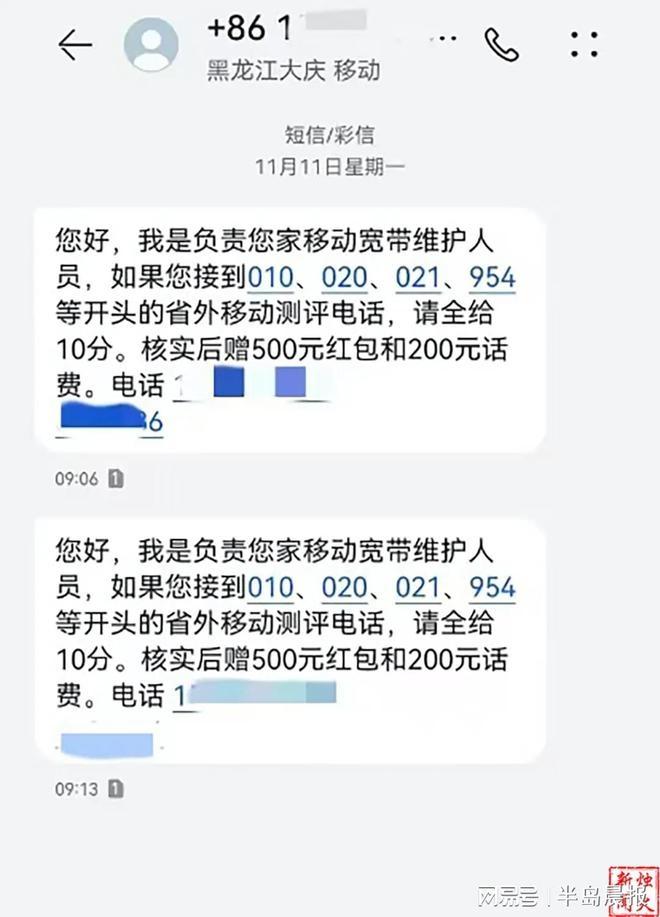This screenshot has width=660, height=917.
Task: Open the sender's contact avatar
Action: [x=150, y=45]
